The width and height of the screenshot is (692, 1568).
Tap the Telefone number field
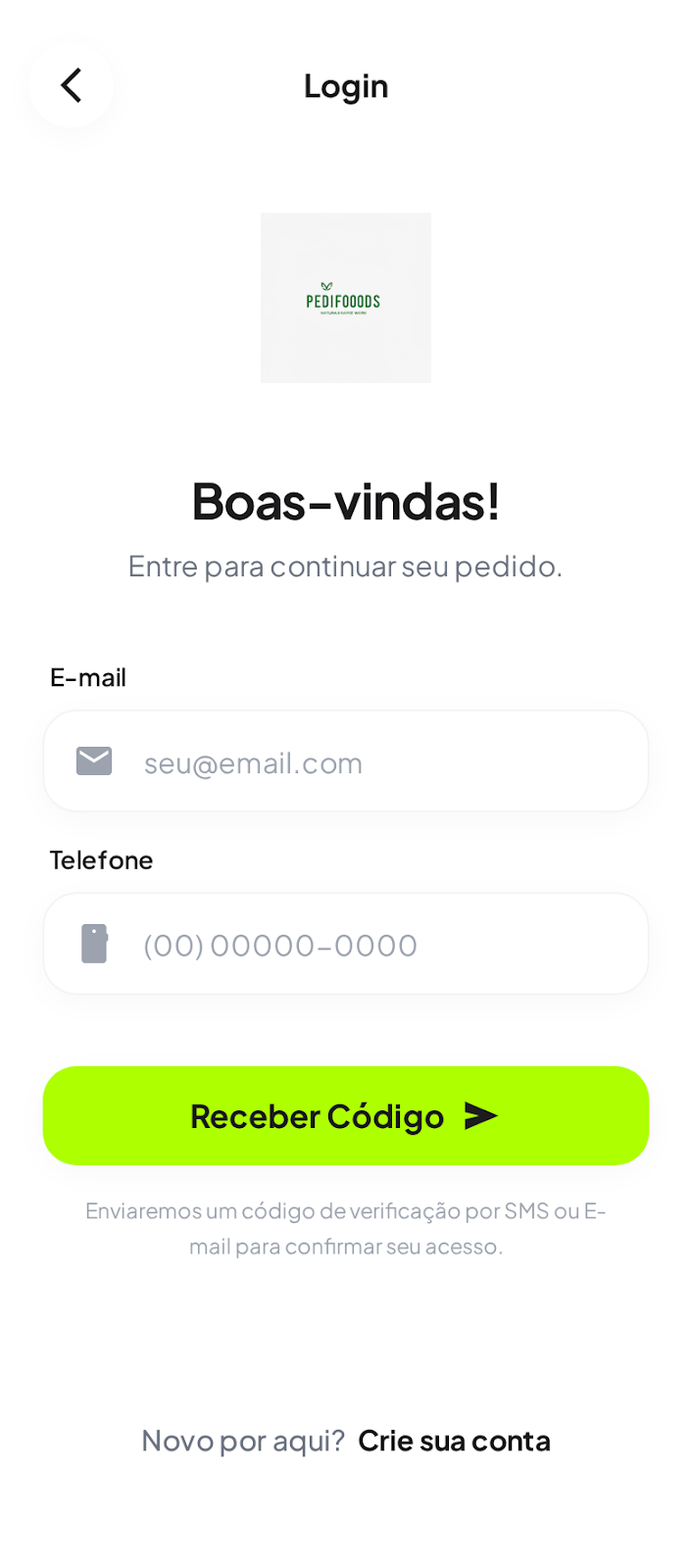(346, 944)
